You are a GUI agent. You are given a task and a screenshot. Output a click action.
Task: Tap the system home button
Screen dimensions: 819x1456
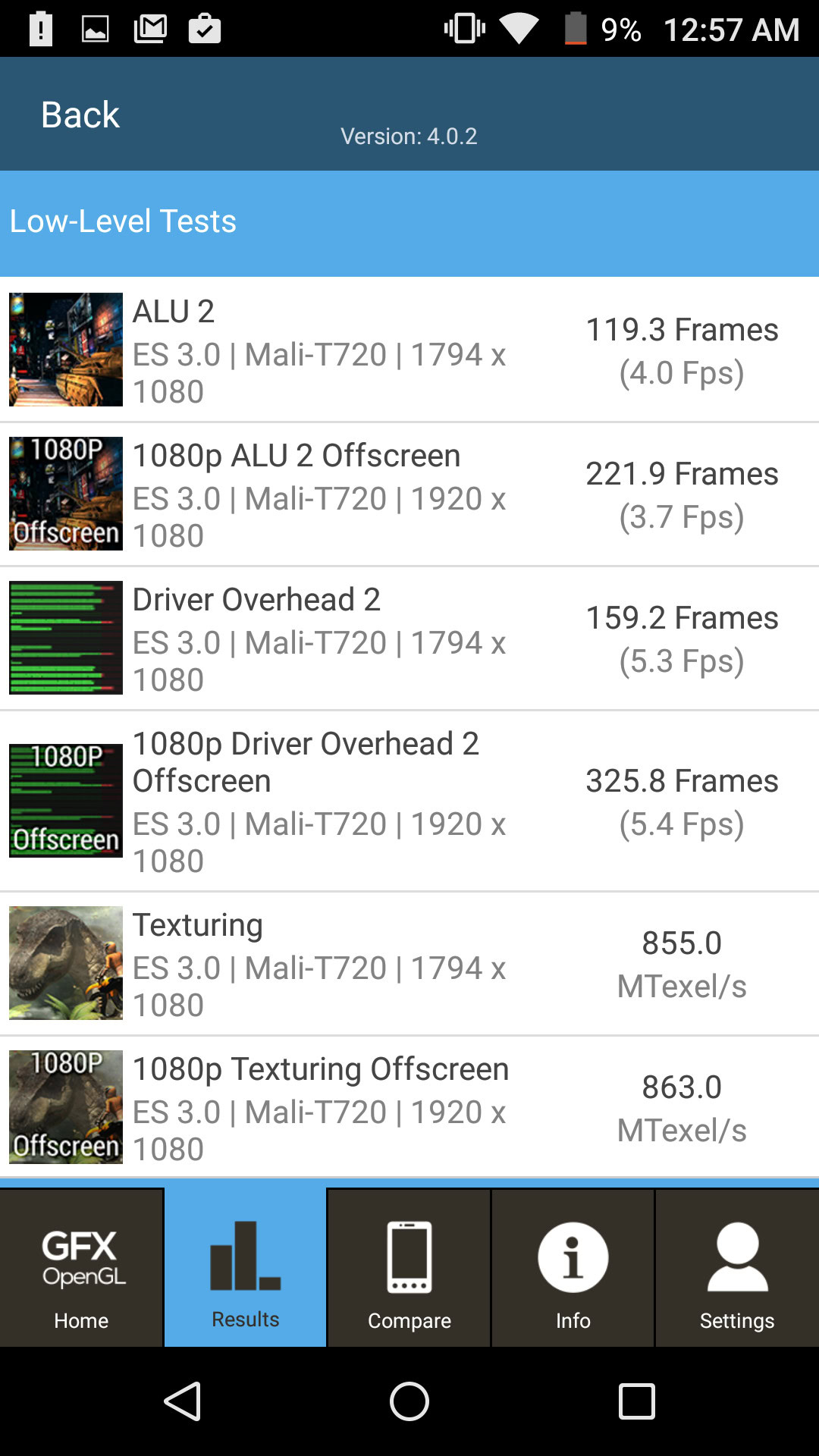409,1401
